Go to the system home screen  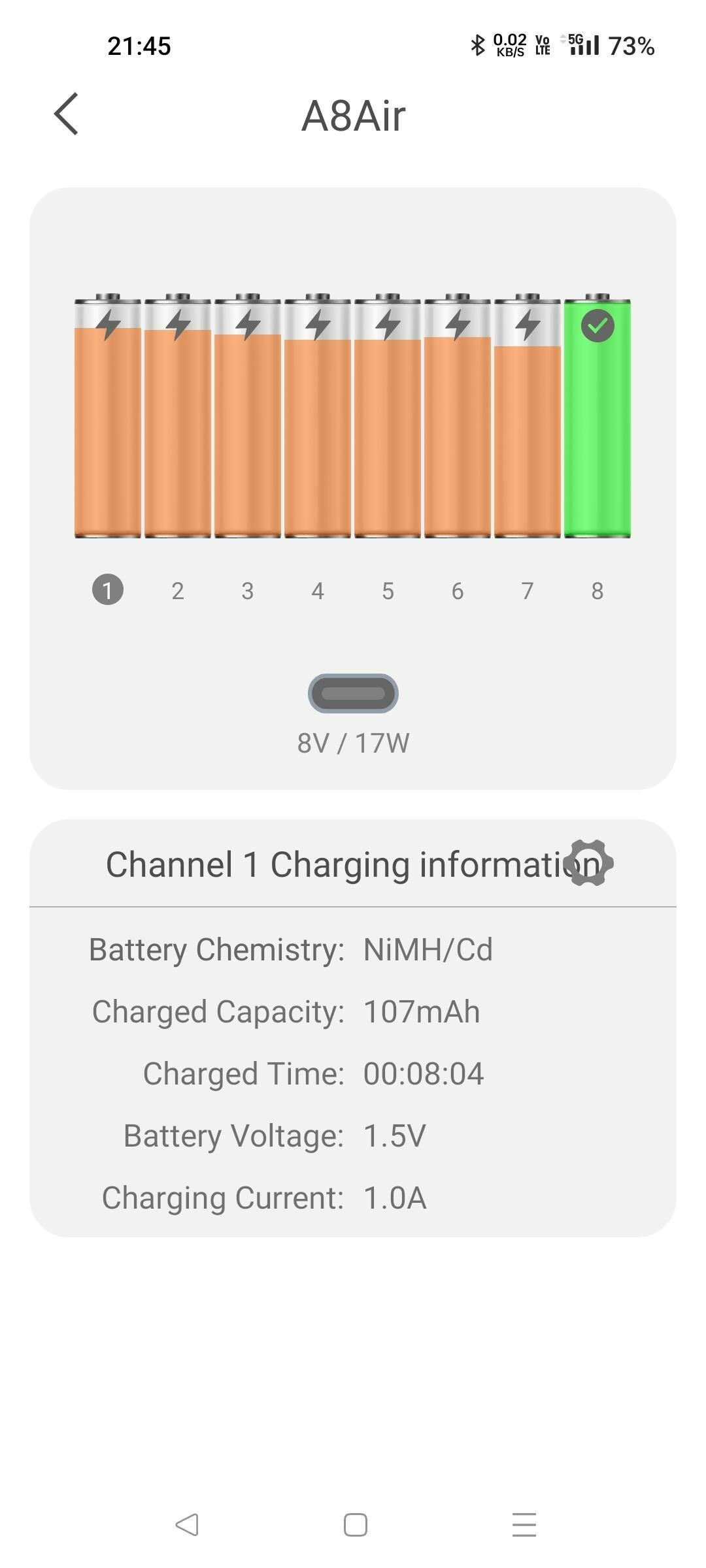click(x=355, y=1525)
